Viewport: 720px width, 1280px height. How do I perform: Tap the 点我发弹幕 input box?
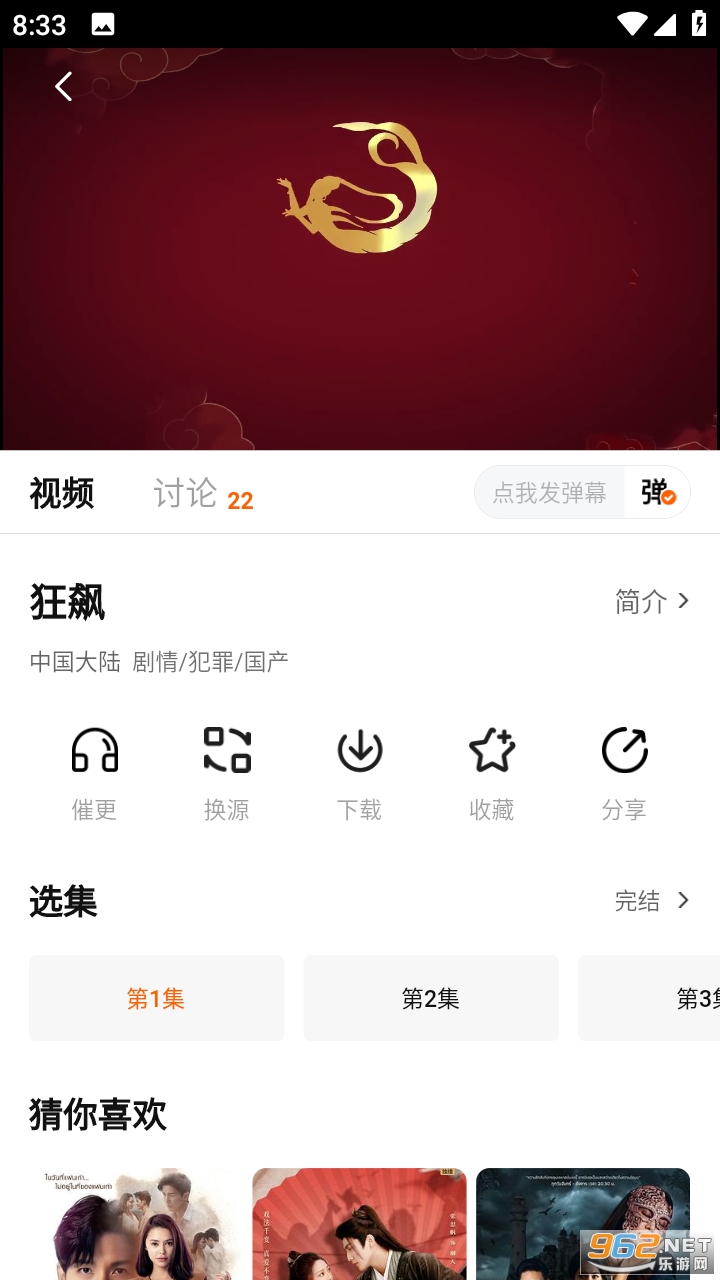point(549,492)
